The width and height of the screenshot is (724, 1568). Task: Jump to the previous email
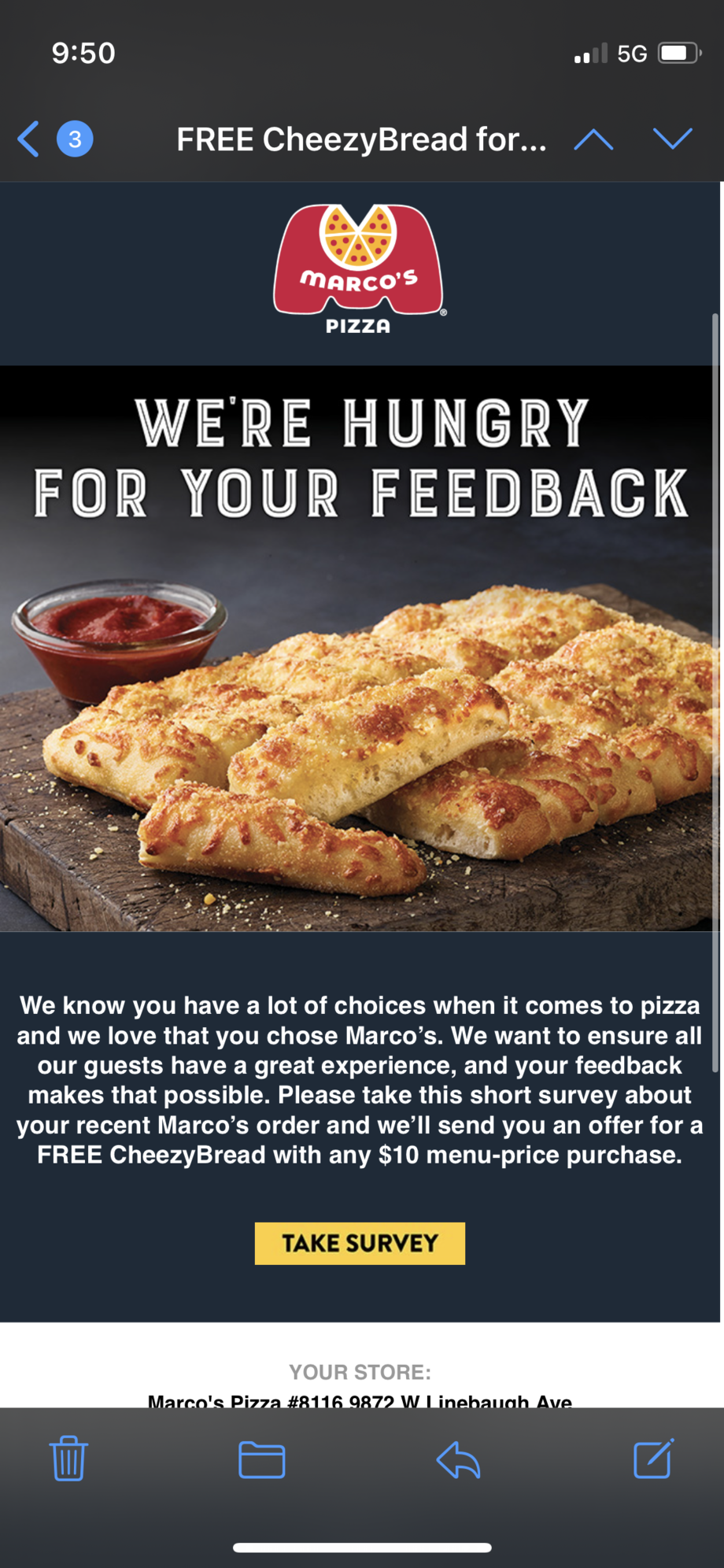click(x=593, y=139)
